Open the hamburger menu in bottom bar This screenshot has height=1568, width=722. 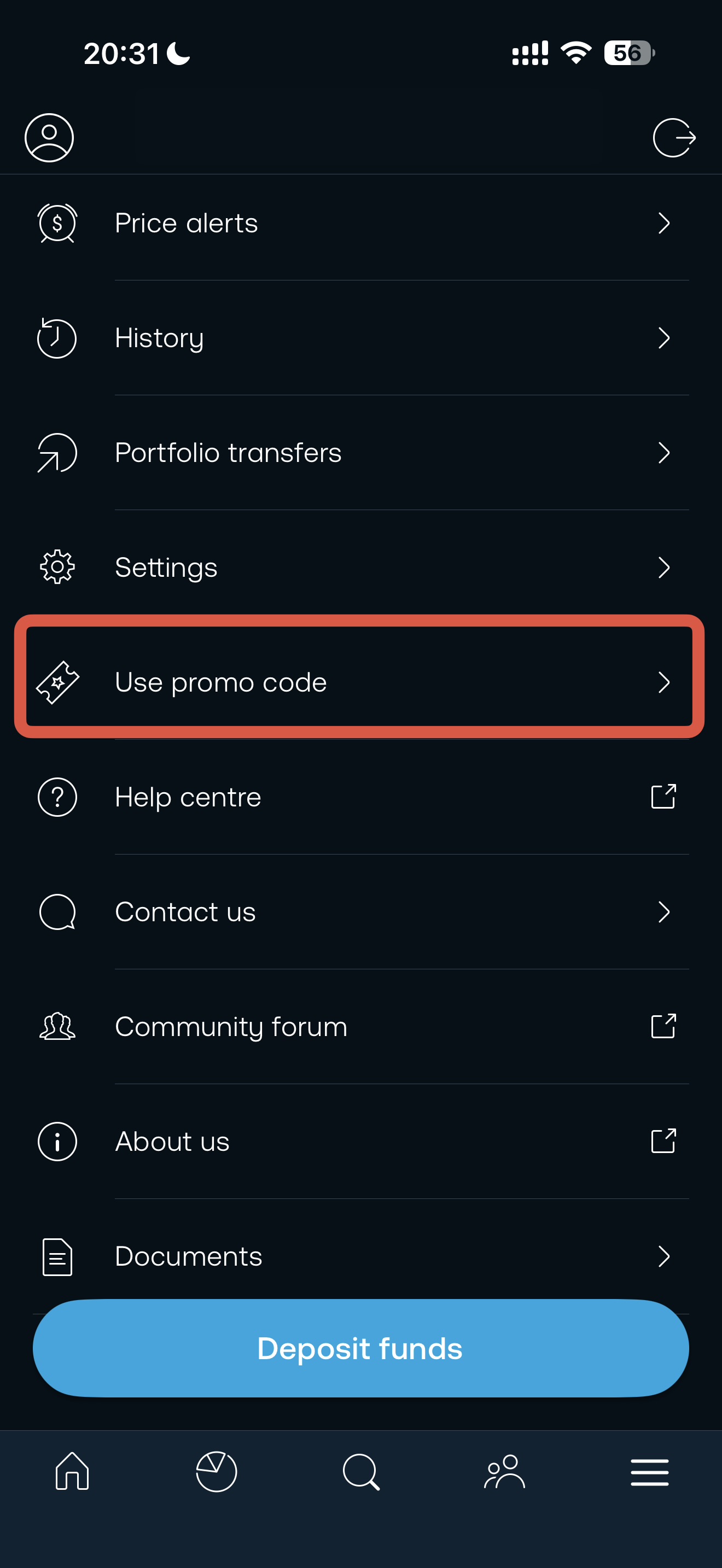tap(650, 1472)
